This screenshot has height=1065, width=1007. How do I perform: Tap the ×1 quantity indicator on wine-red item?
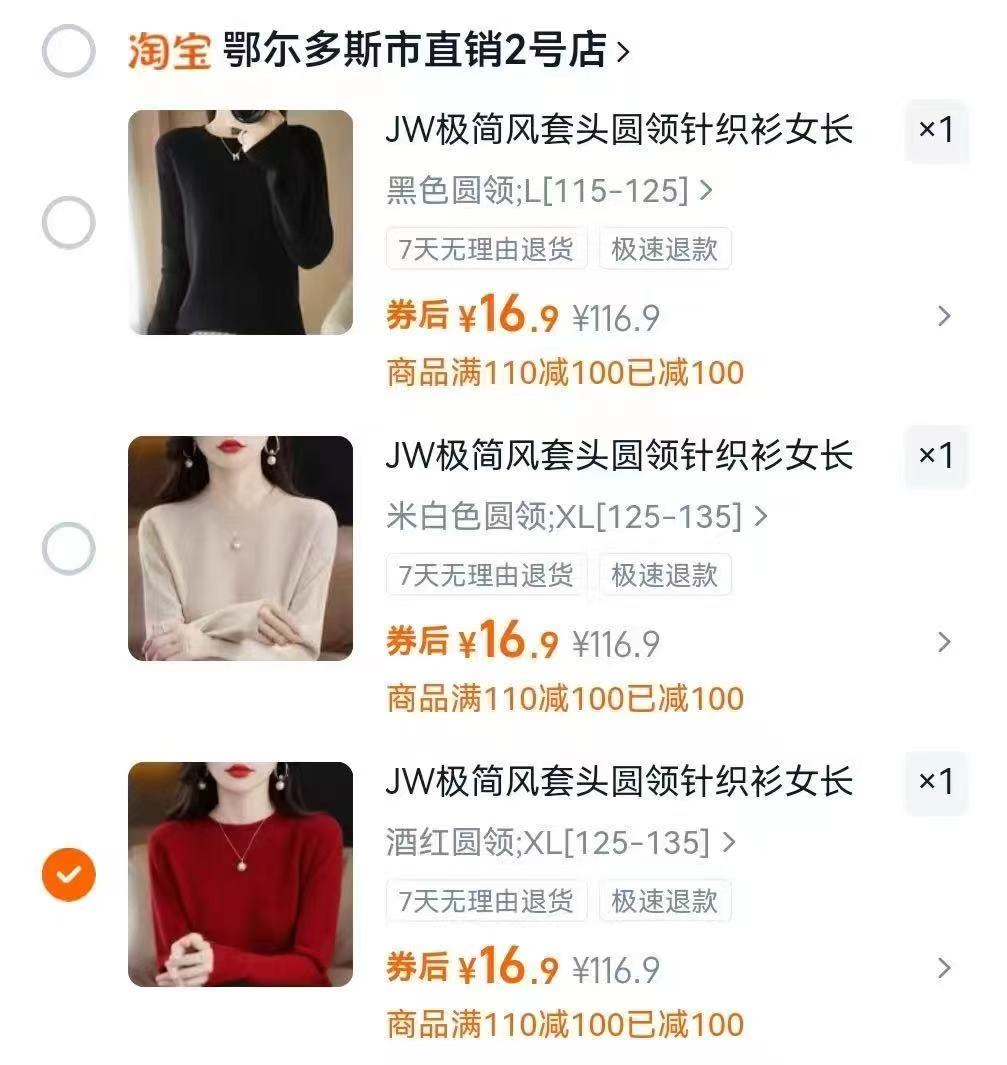(936, 783)
